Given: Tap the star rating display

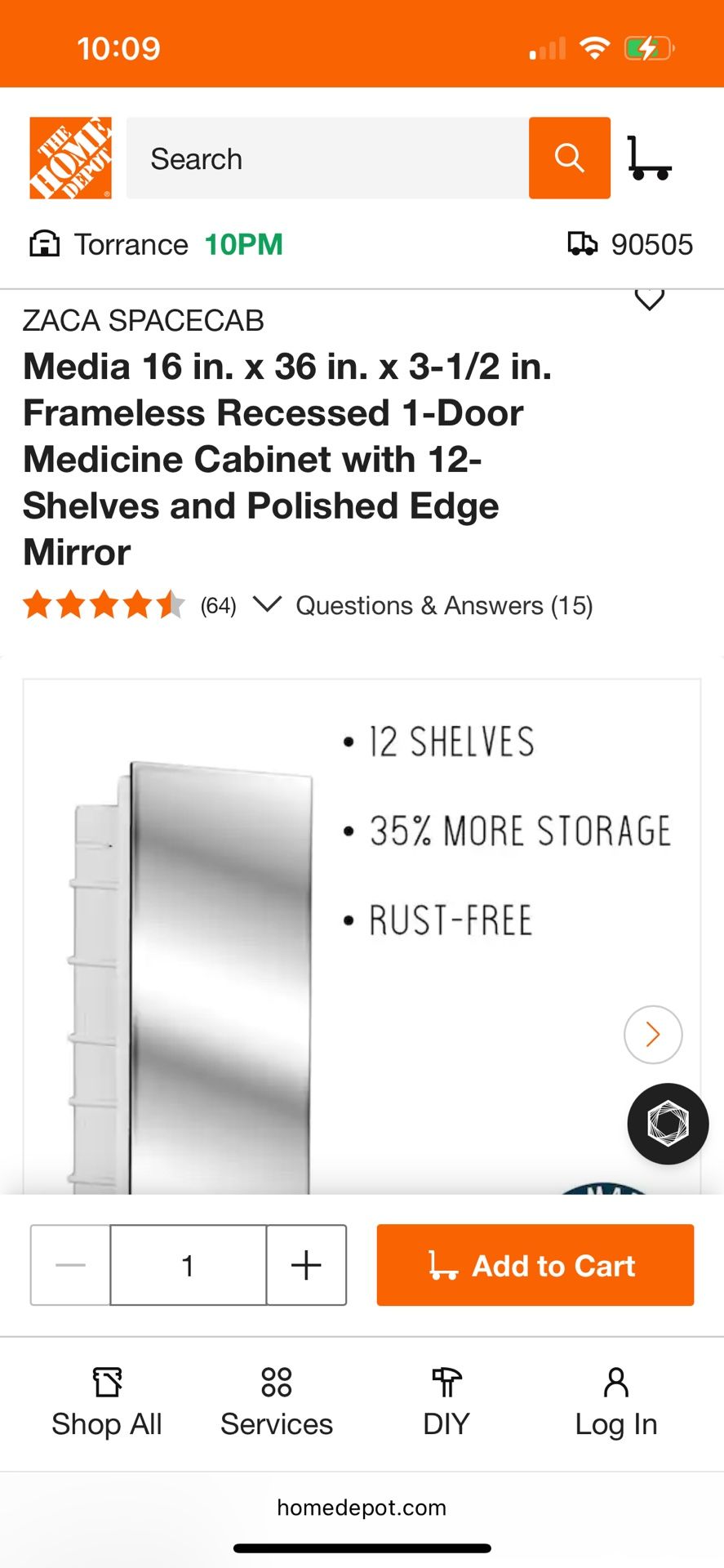Looking at the screenshot, I should pos(104,605).
